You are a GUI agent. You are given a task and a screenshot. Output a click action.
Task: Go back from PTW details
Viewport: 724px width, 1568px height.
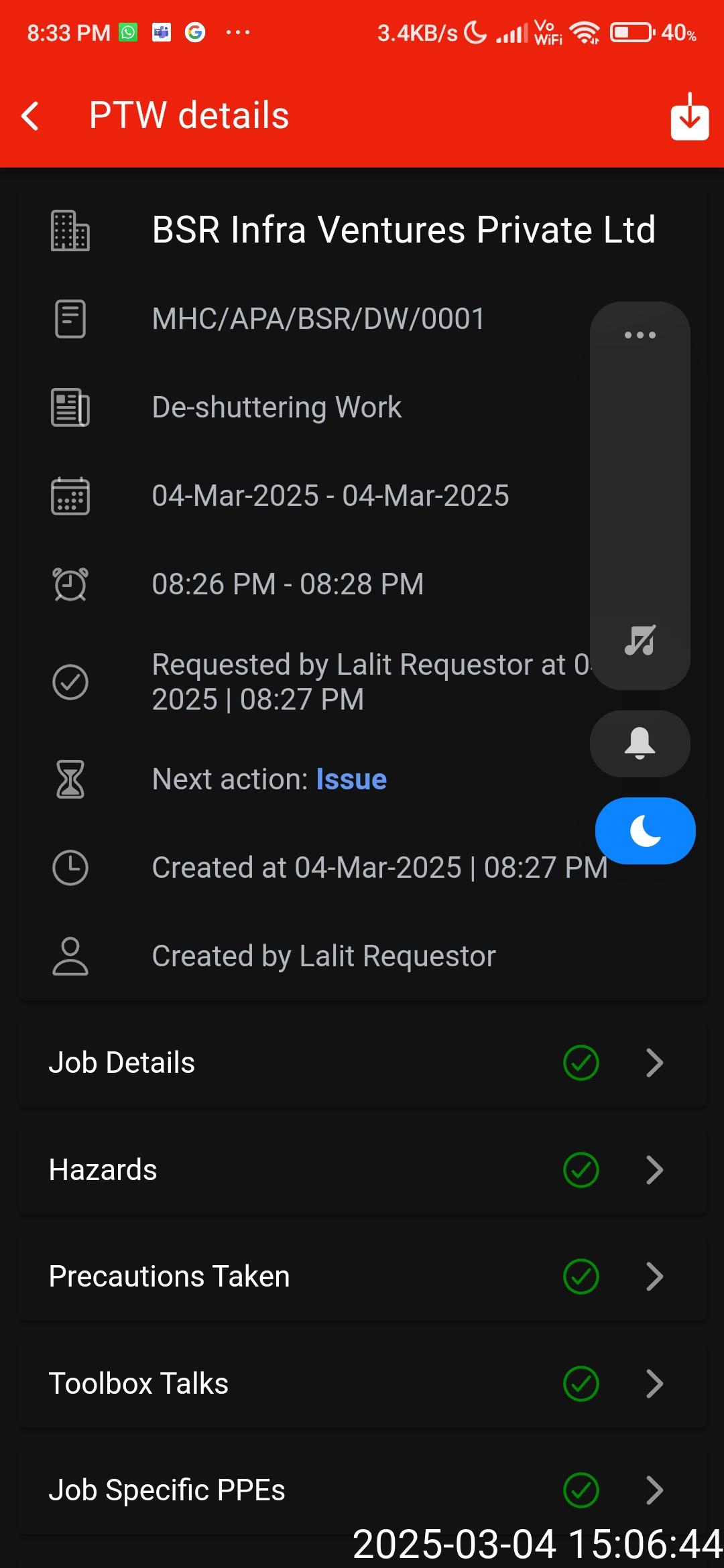[30, 116]
